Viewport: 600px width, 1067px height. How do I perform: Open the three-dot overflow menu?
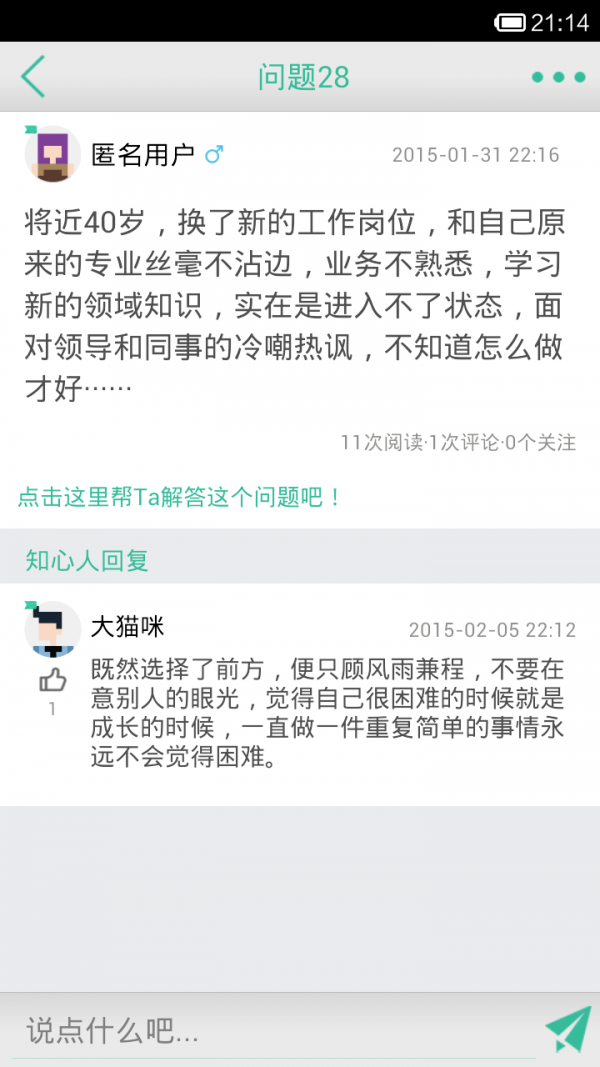pos(558,77)
